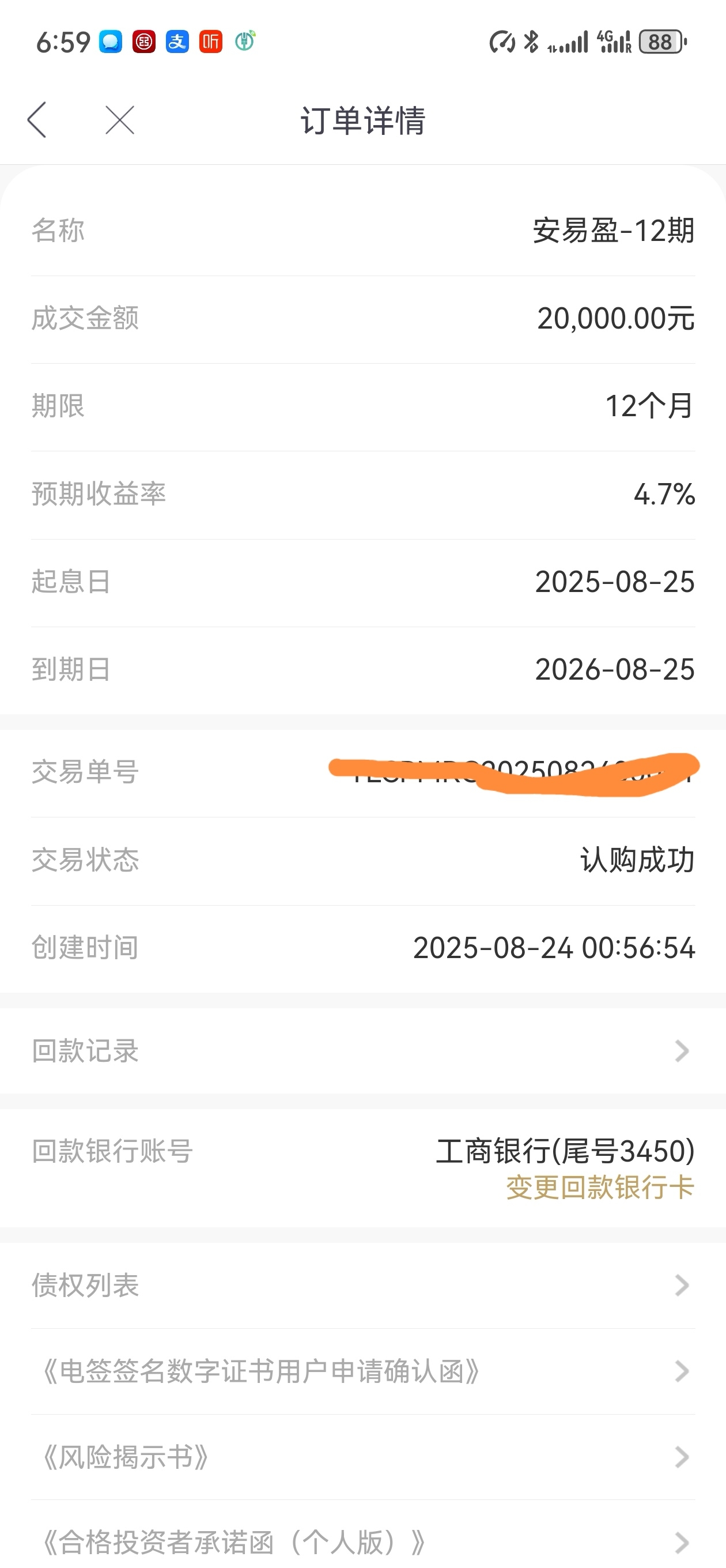The width and height of the screenshot is (726, 1568).
Task: Close the order details page
Action: pyautogui.click(x=120, y=120)
